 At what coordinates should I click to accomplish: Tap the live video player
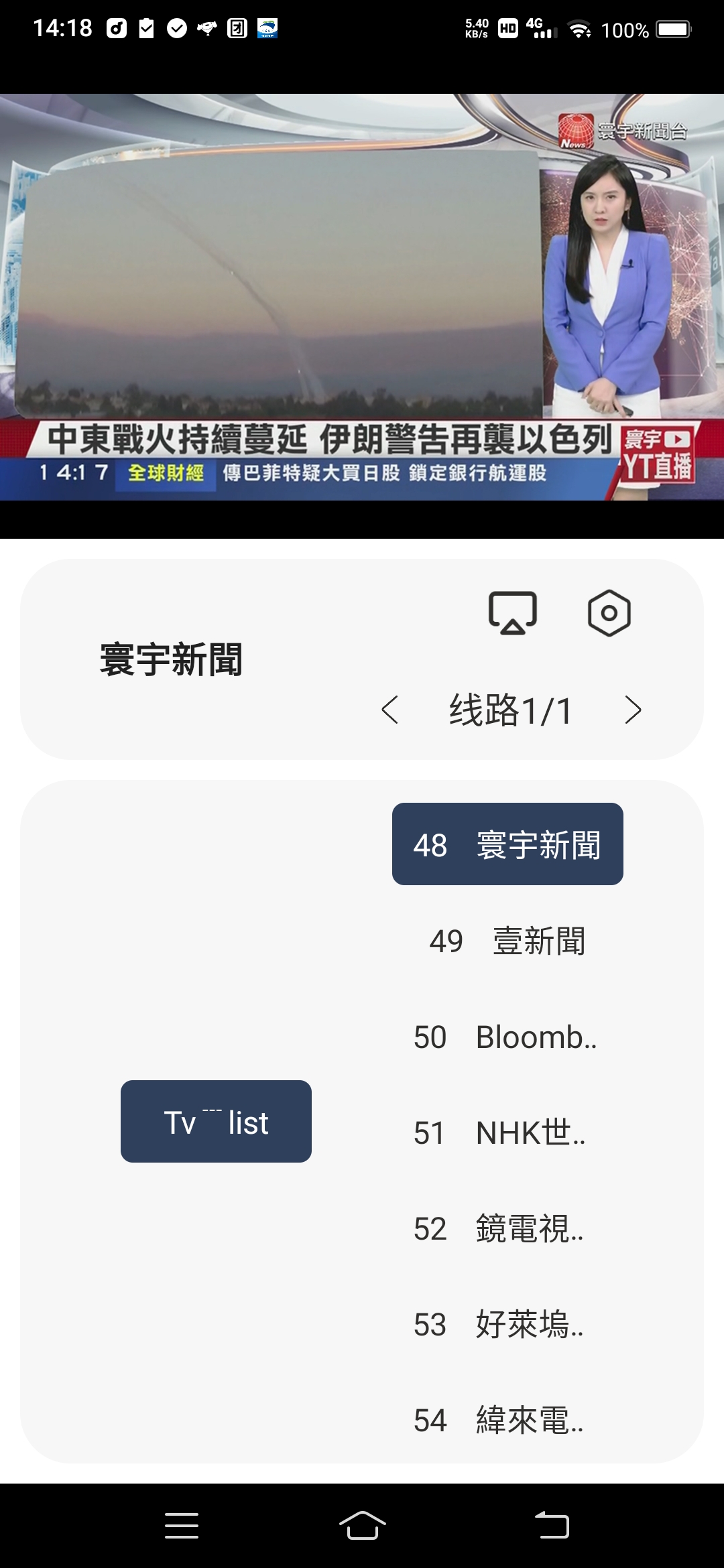[x=362, y=297]
